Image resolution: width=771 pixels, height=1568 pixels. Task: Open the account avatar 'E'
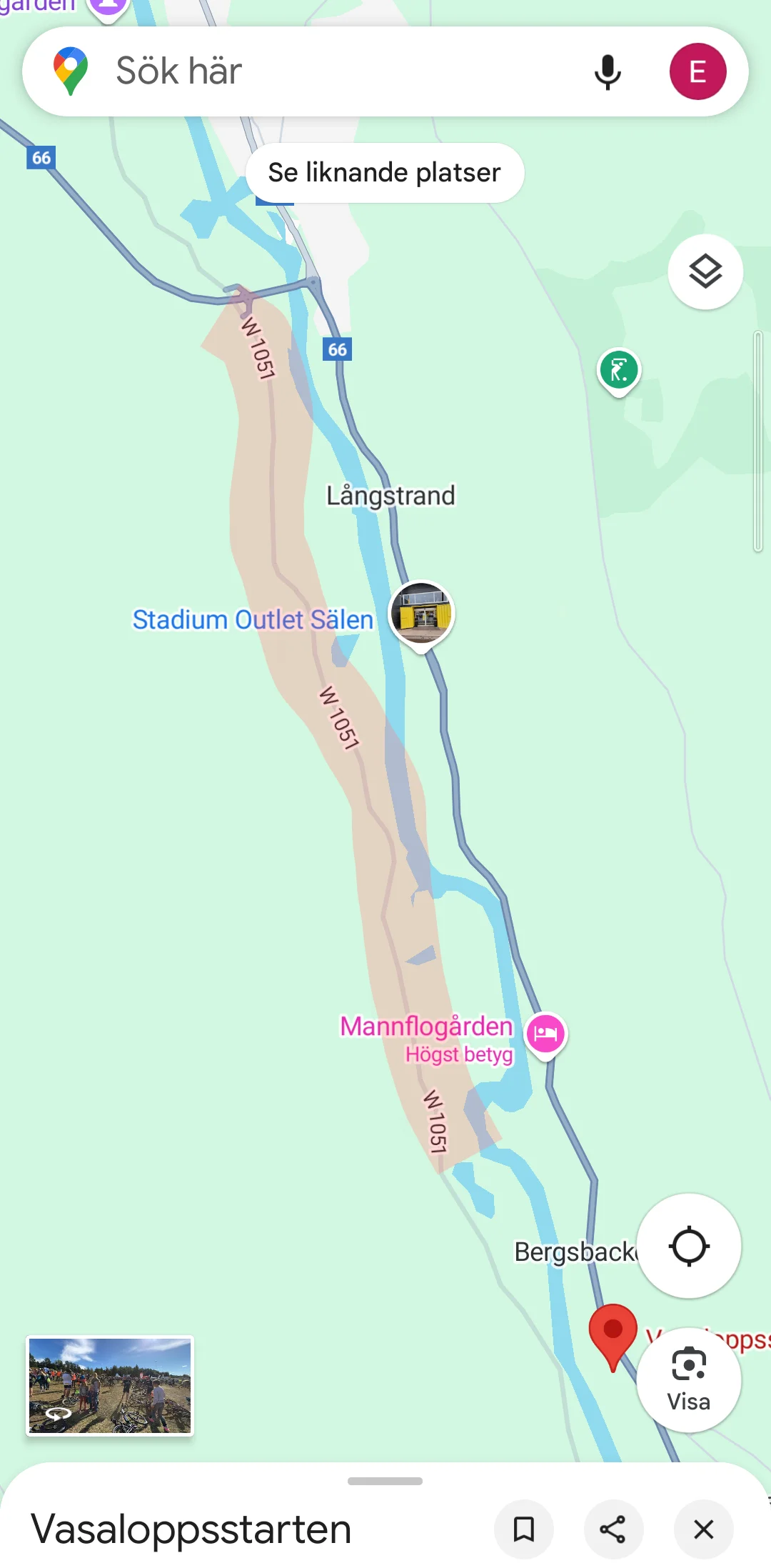[x=697, y=71]
